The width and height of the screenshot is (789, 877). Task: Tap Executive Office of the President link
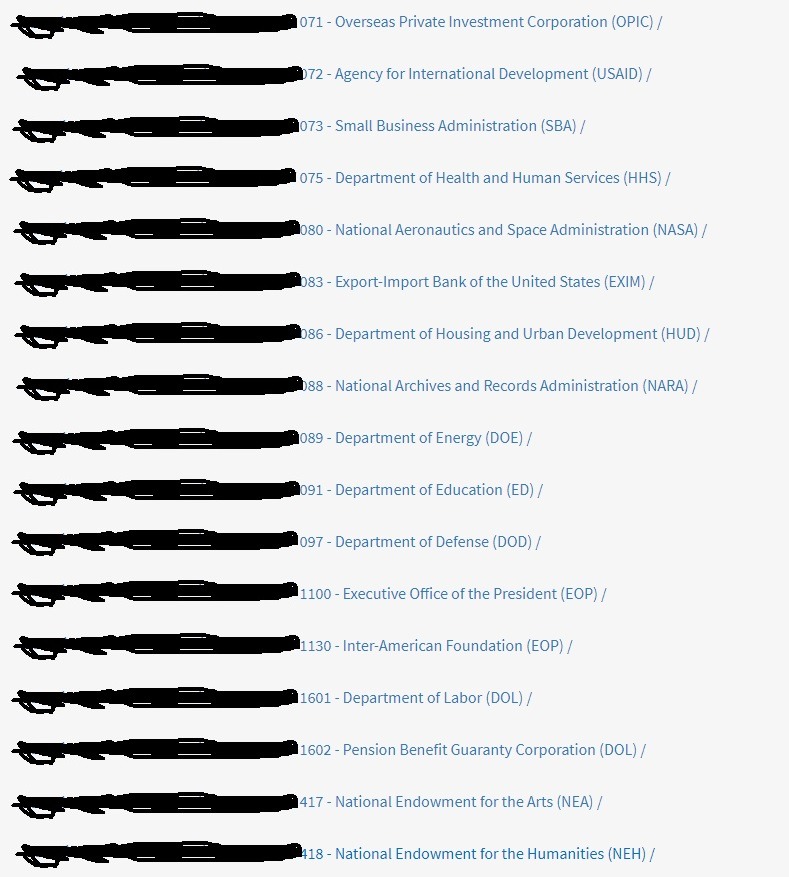(x=453, y=594)
